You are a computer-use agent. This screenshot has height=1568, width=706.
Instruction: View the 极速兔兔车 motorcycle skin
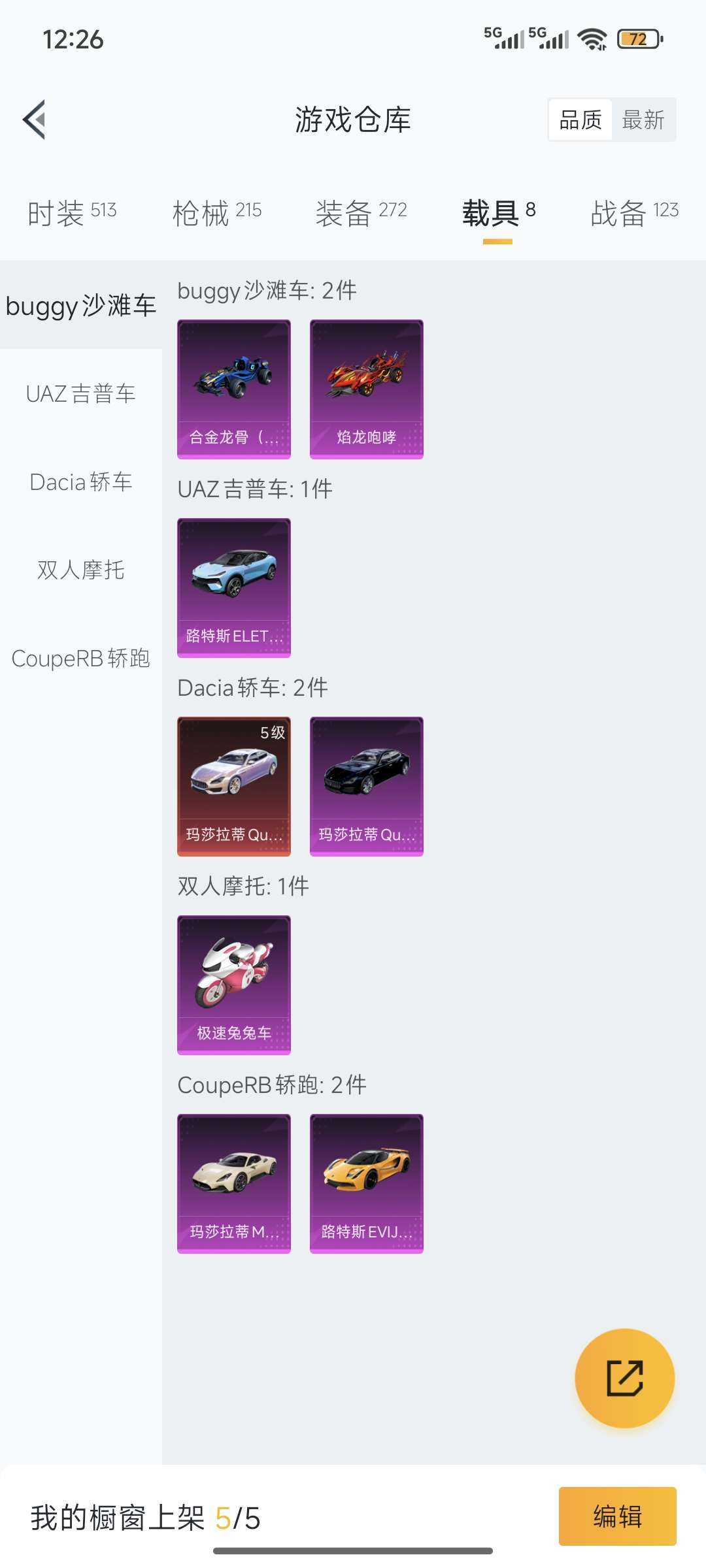[x=234, y=985]
